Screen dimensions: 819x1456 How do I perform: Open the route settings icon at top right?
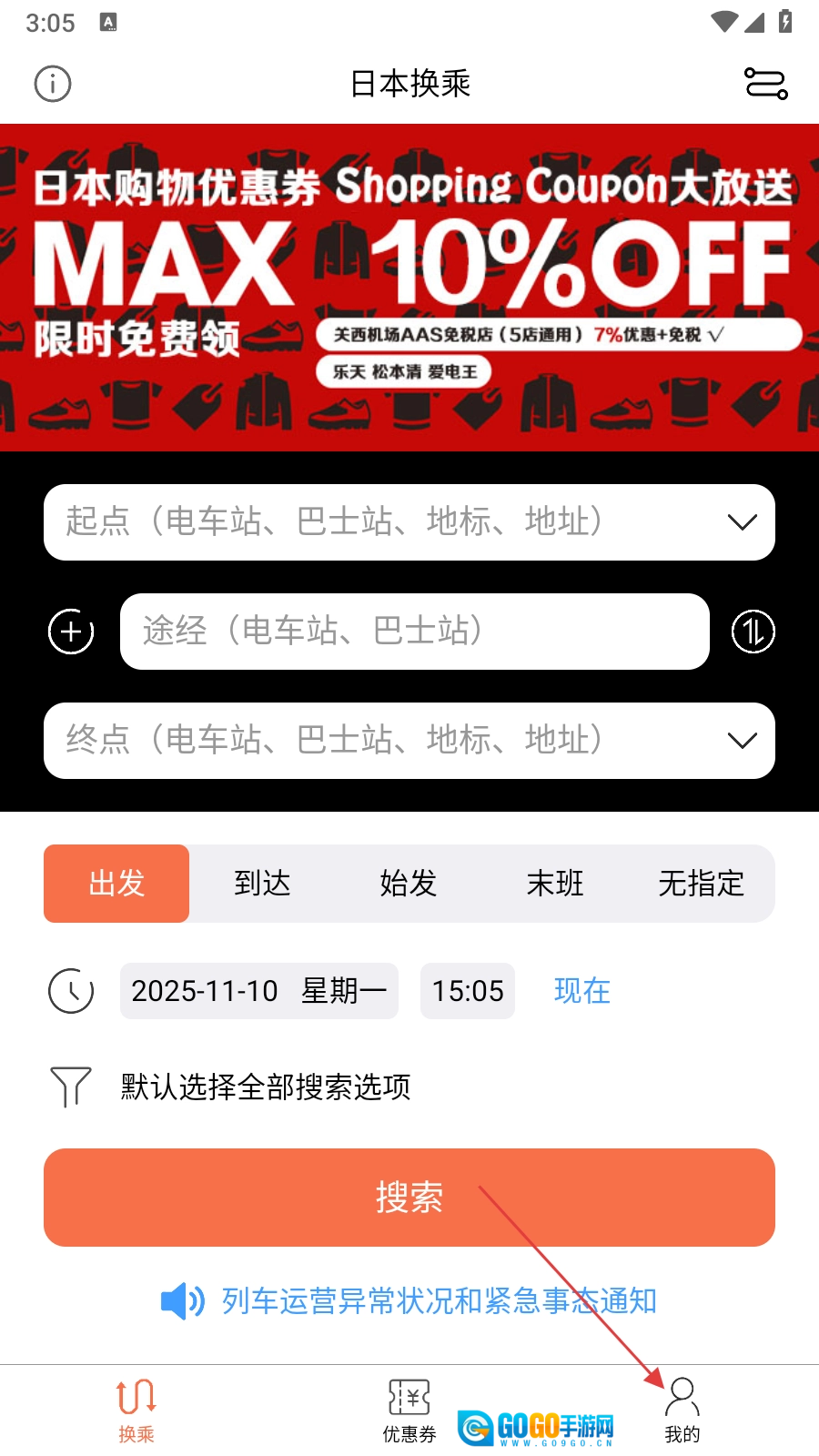(x=765, y=84)
